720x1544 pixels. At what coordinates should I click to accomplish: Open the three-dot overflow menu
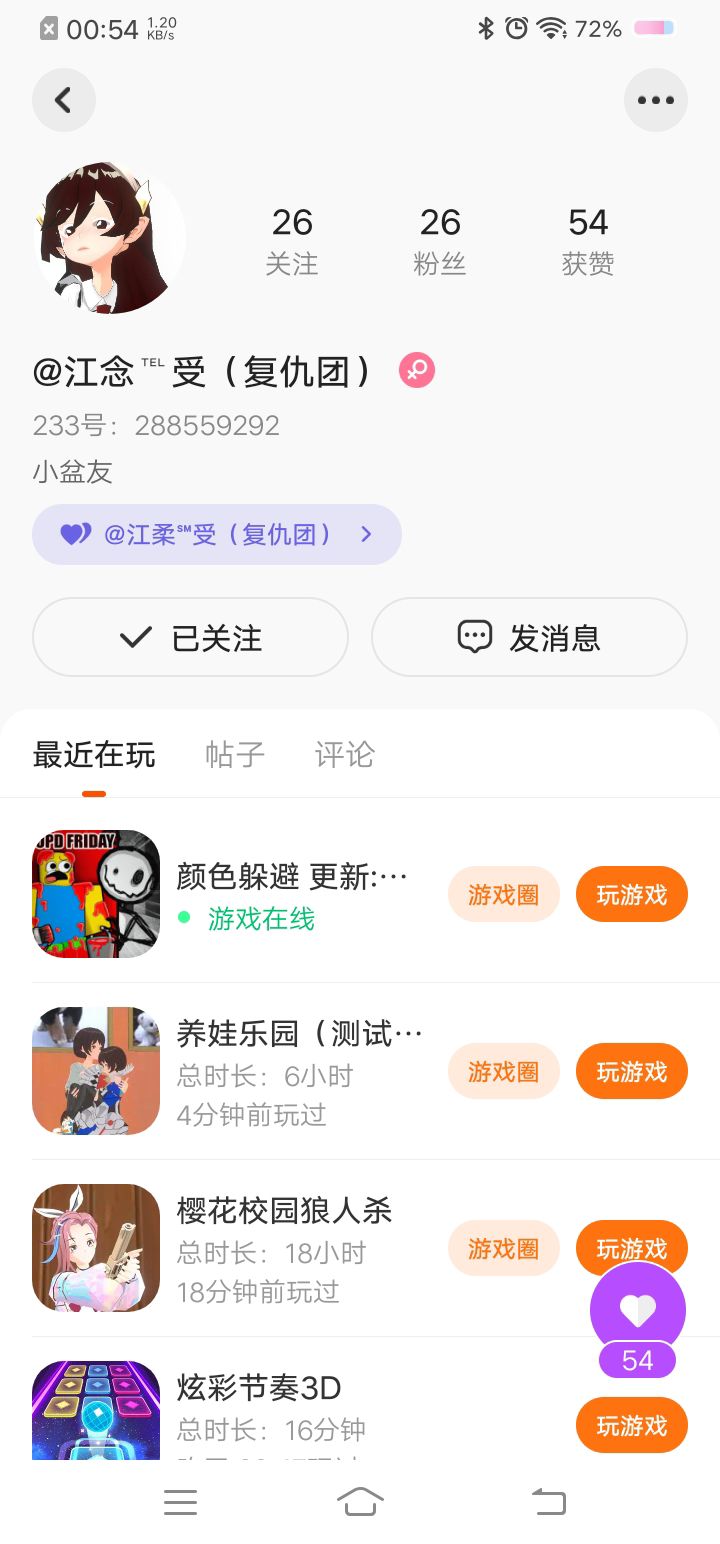655,100
